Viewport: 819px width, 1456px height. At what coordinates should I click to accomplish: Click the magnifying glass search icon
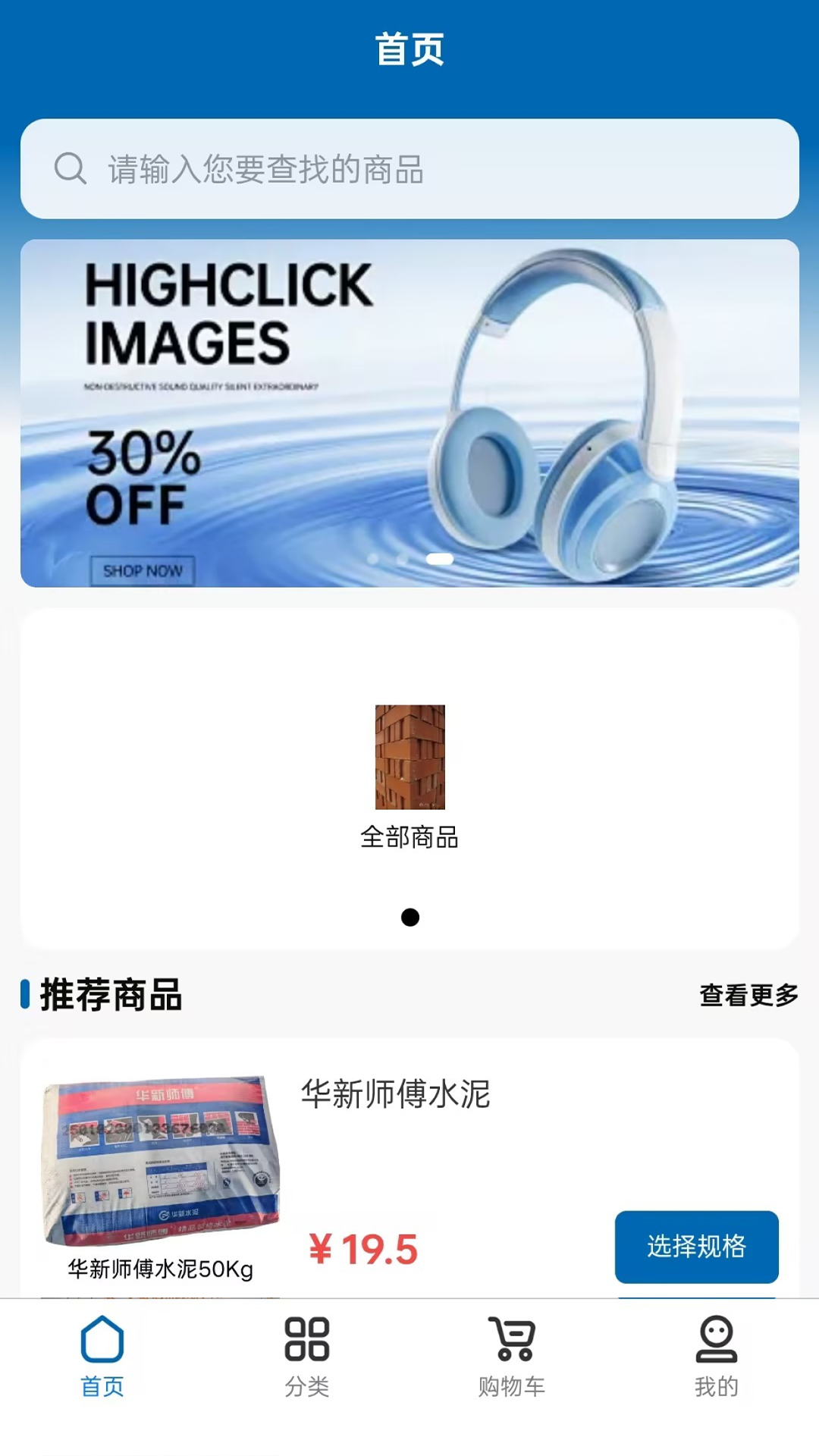(71, 170)
